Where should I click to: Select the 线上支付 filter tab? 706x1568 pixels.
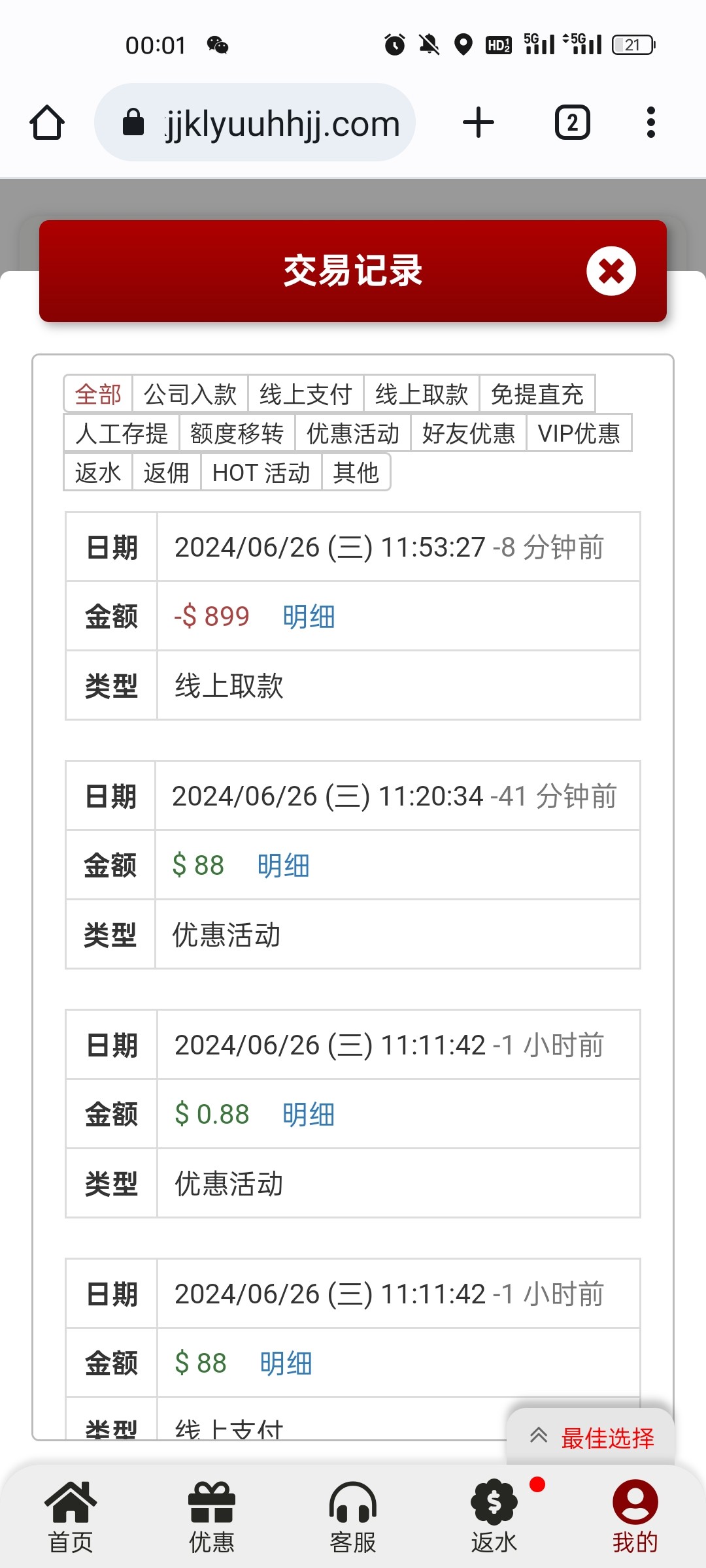click(x=305, y=394)
